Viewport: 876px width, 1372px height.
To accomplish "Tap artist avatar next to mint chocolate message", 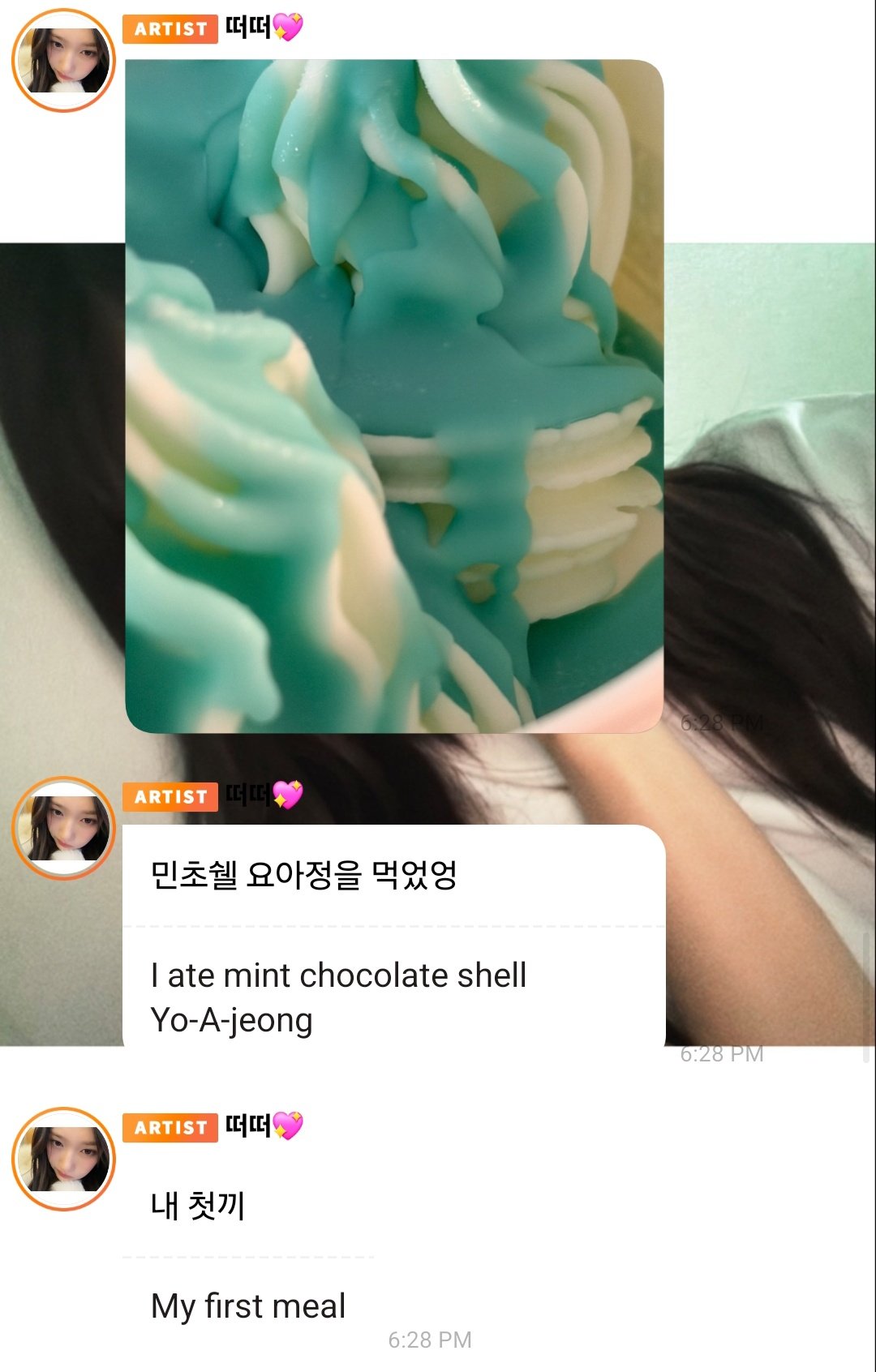I will [63, 828].
